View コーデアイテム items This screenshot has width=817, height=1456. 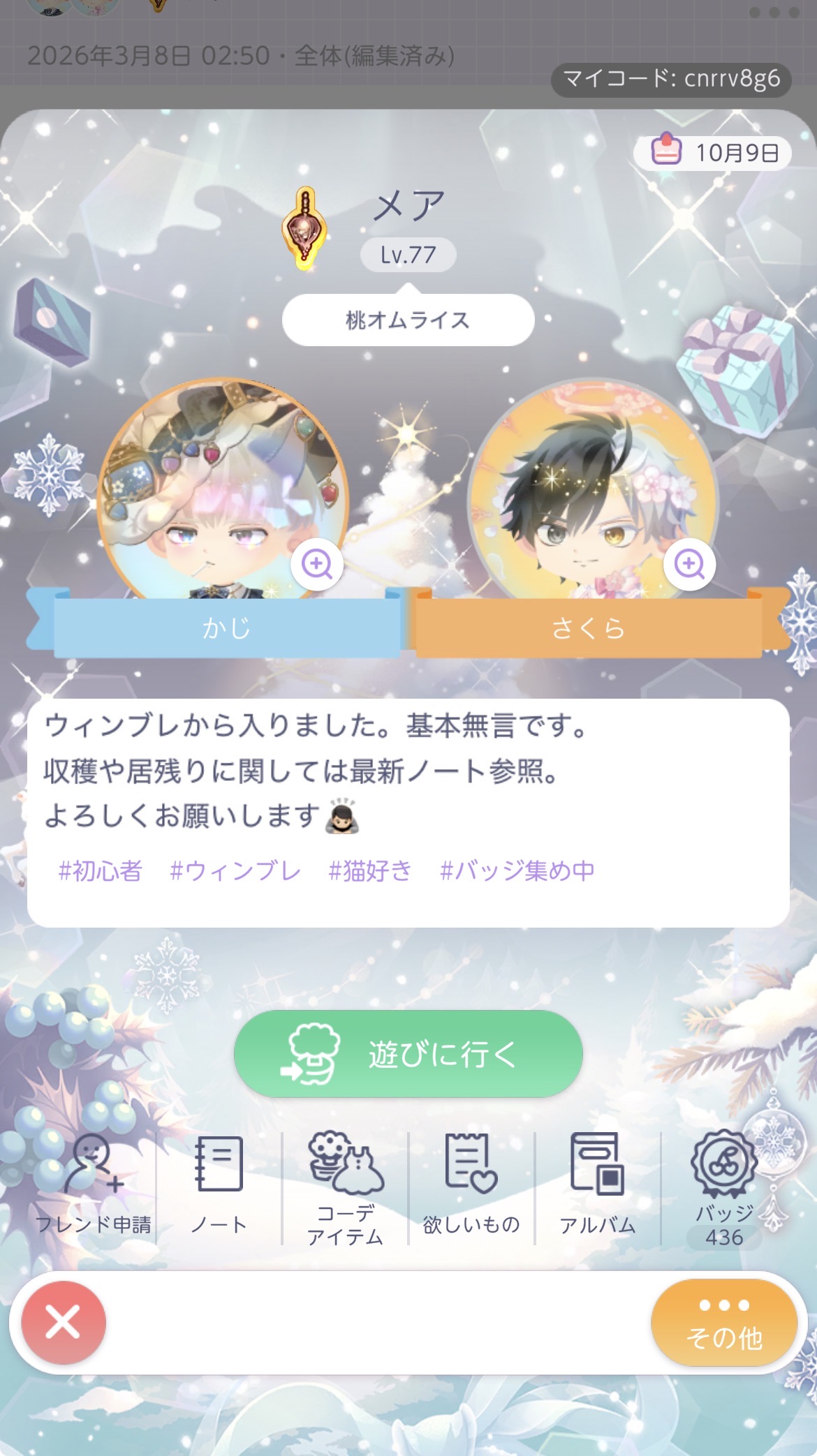pyautogui.click(x=346, y=1187)
